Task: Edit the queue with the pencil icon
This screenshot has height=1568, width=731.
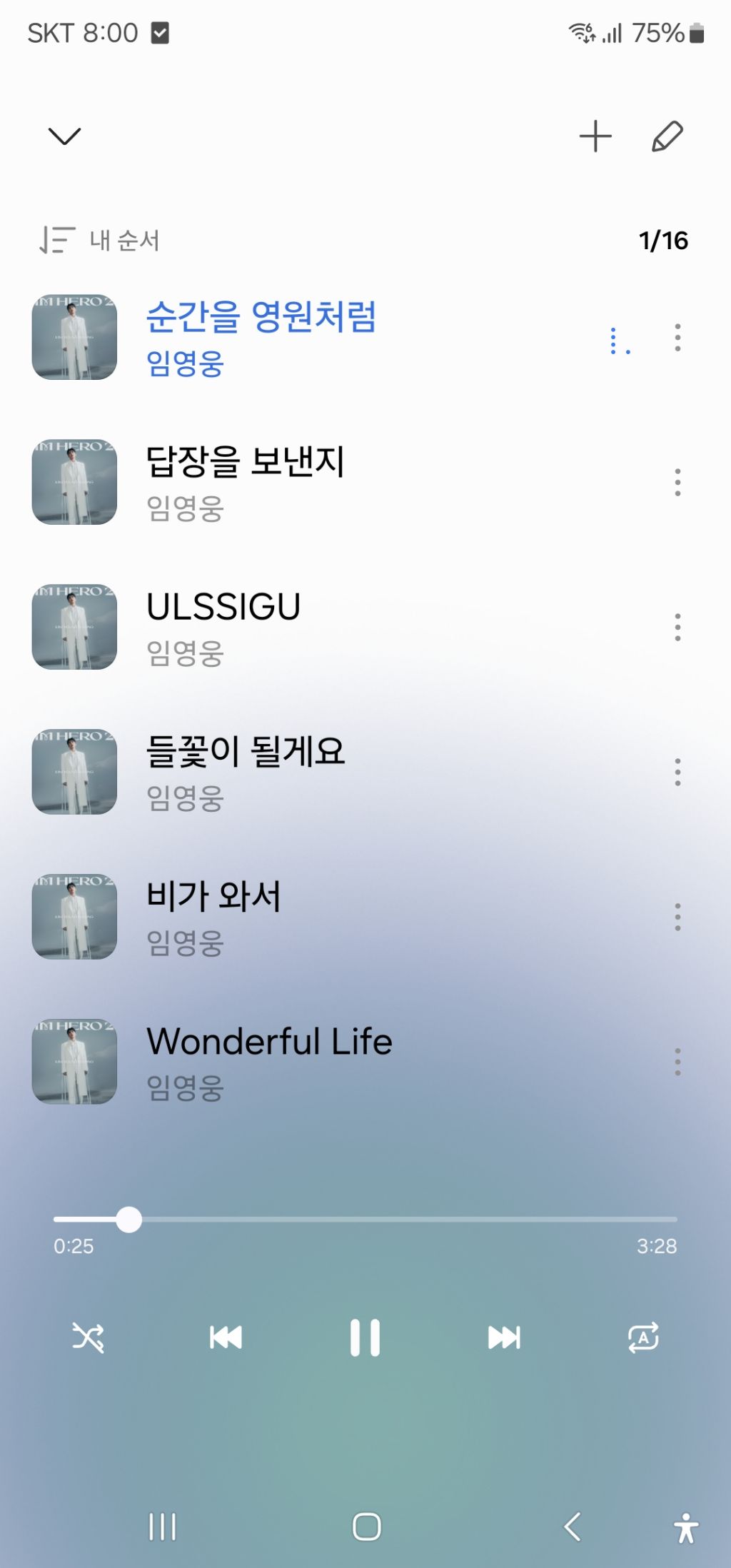Action: coord(667,136)
